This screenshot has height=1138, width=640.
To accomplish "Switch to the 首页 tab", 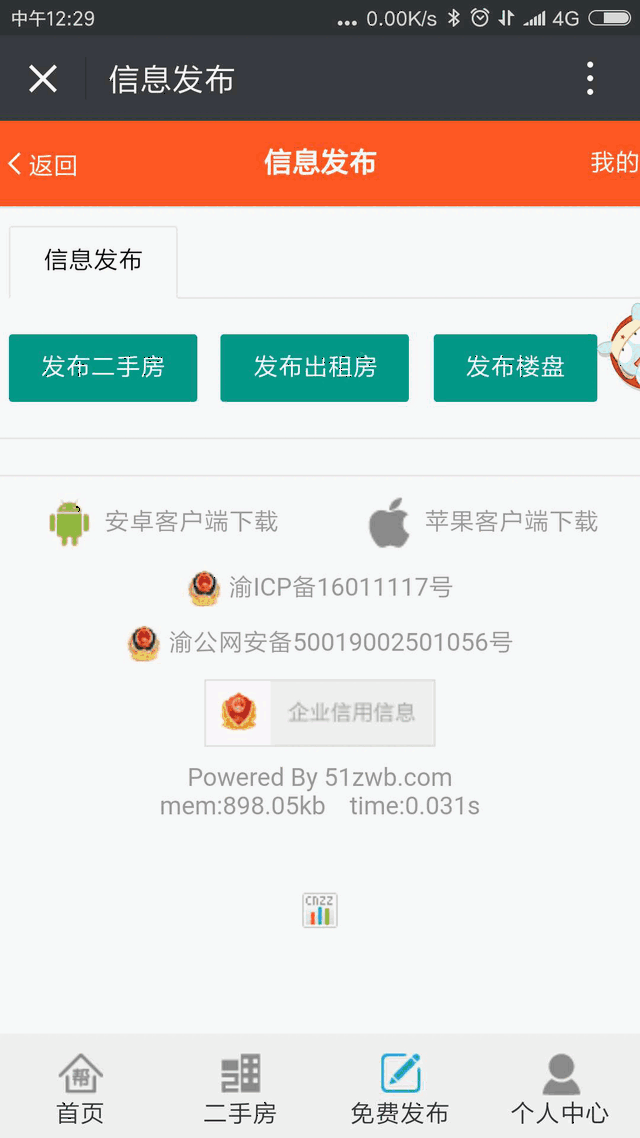I will point(81,1087).
